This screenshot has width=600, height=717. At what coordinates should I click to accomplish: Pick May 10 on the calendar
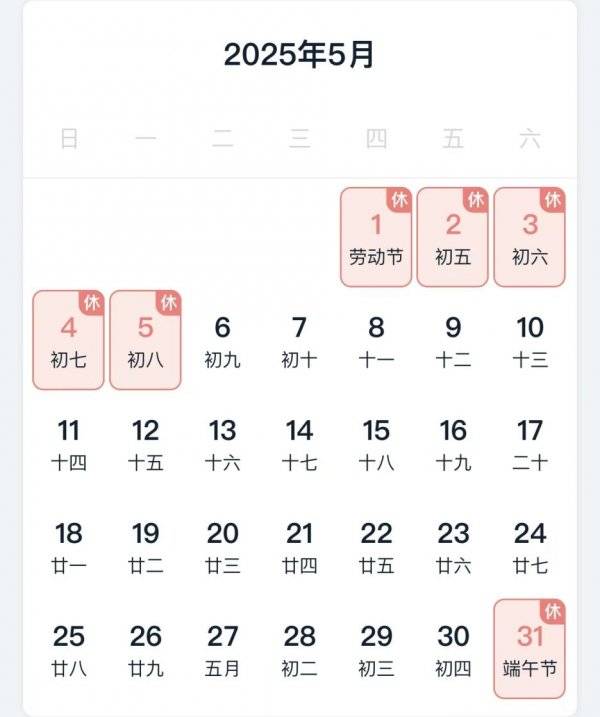coord(530,341)
